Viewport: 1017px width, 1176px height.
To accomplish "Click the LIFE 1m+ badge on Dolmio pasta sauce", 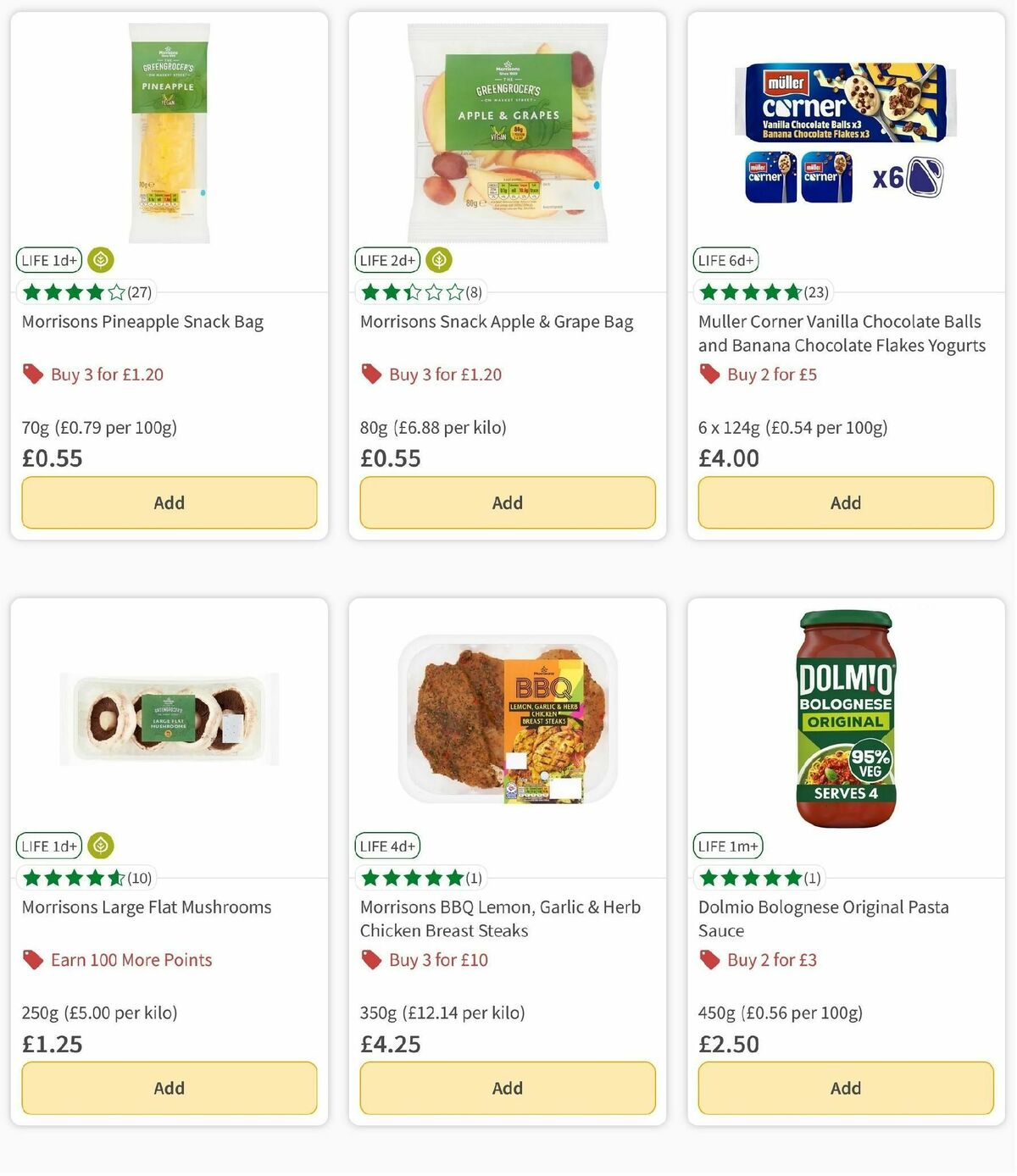I will [727, 845].
